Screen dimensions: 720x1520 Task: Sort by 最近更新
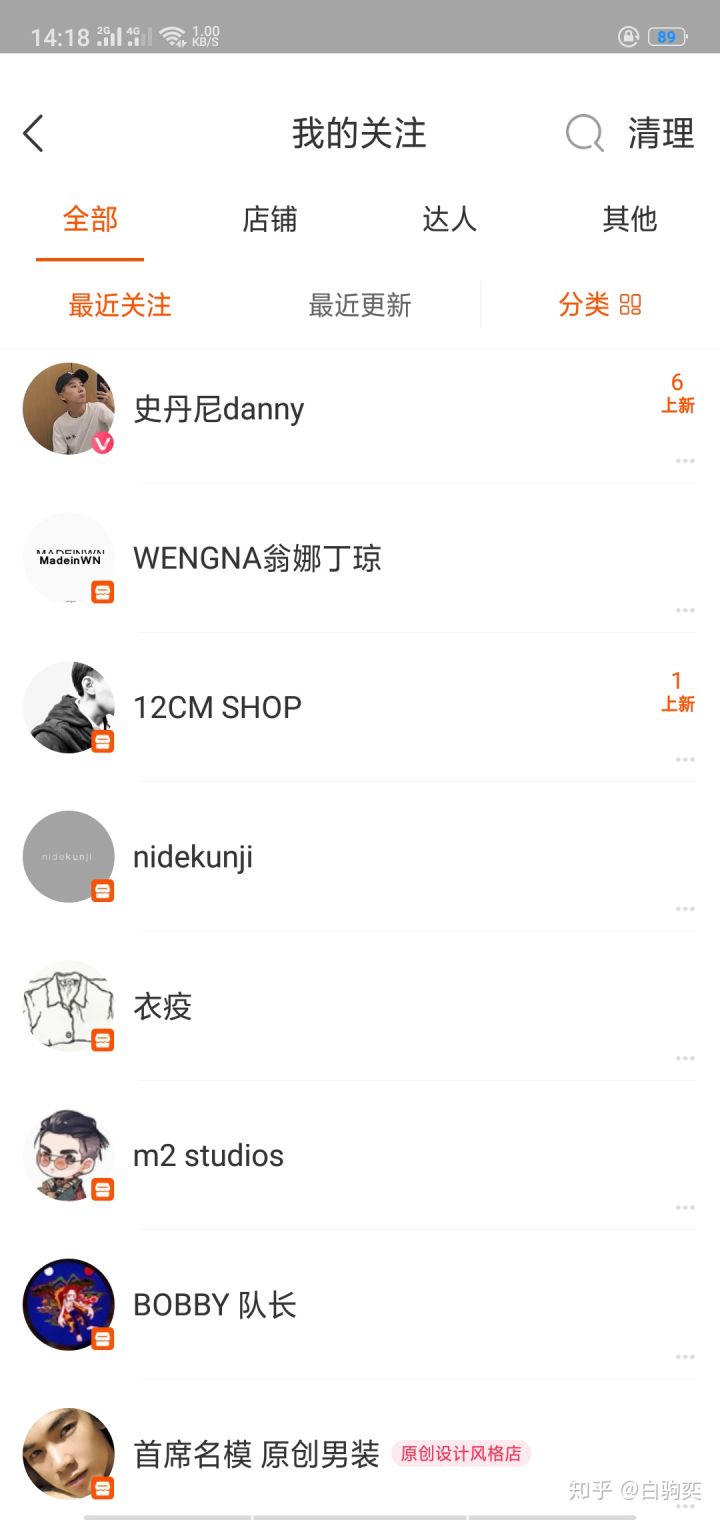(360, 305)
